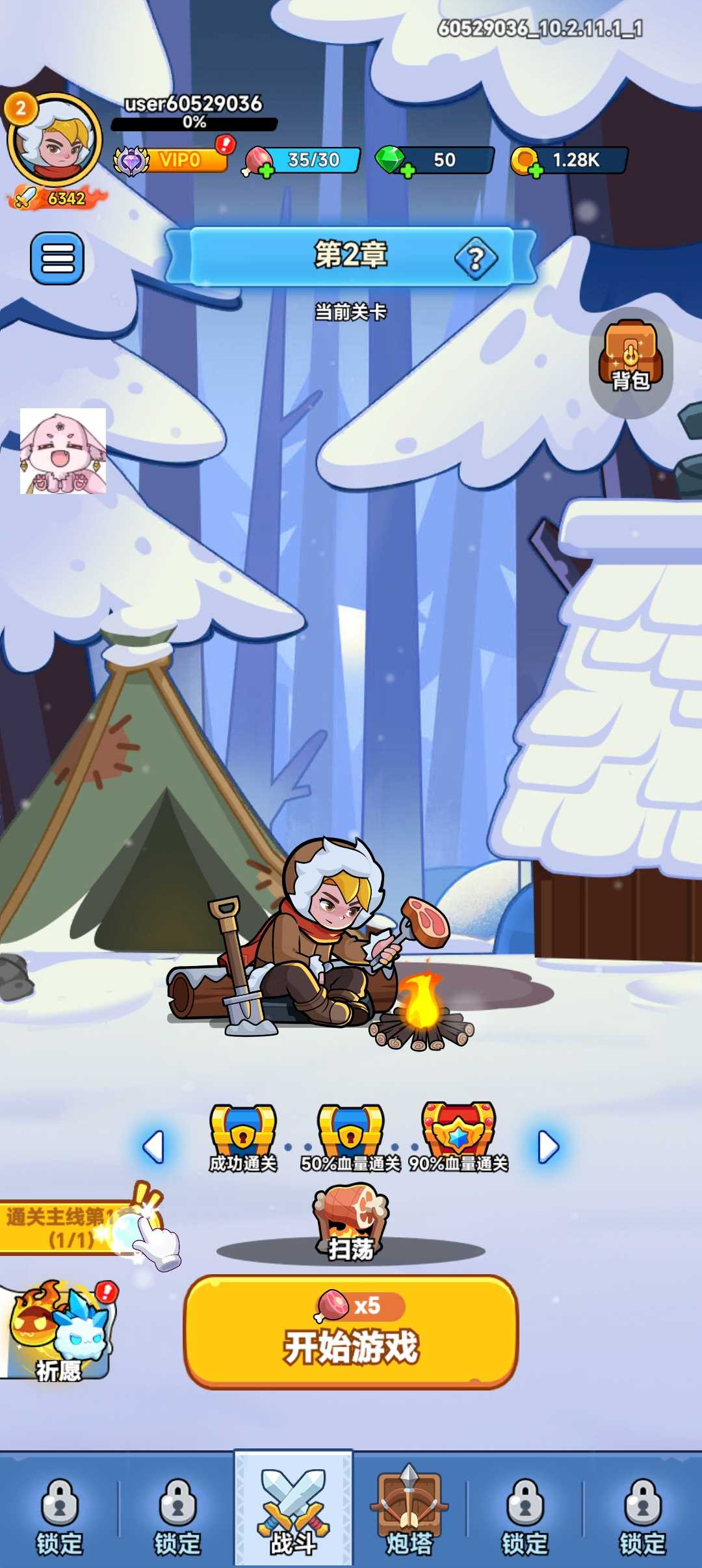Go to the previous chapter arrow
Image resolution: width=702 pixels, height=1568 pixels.
coord(153,1147)
